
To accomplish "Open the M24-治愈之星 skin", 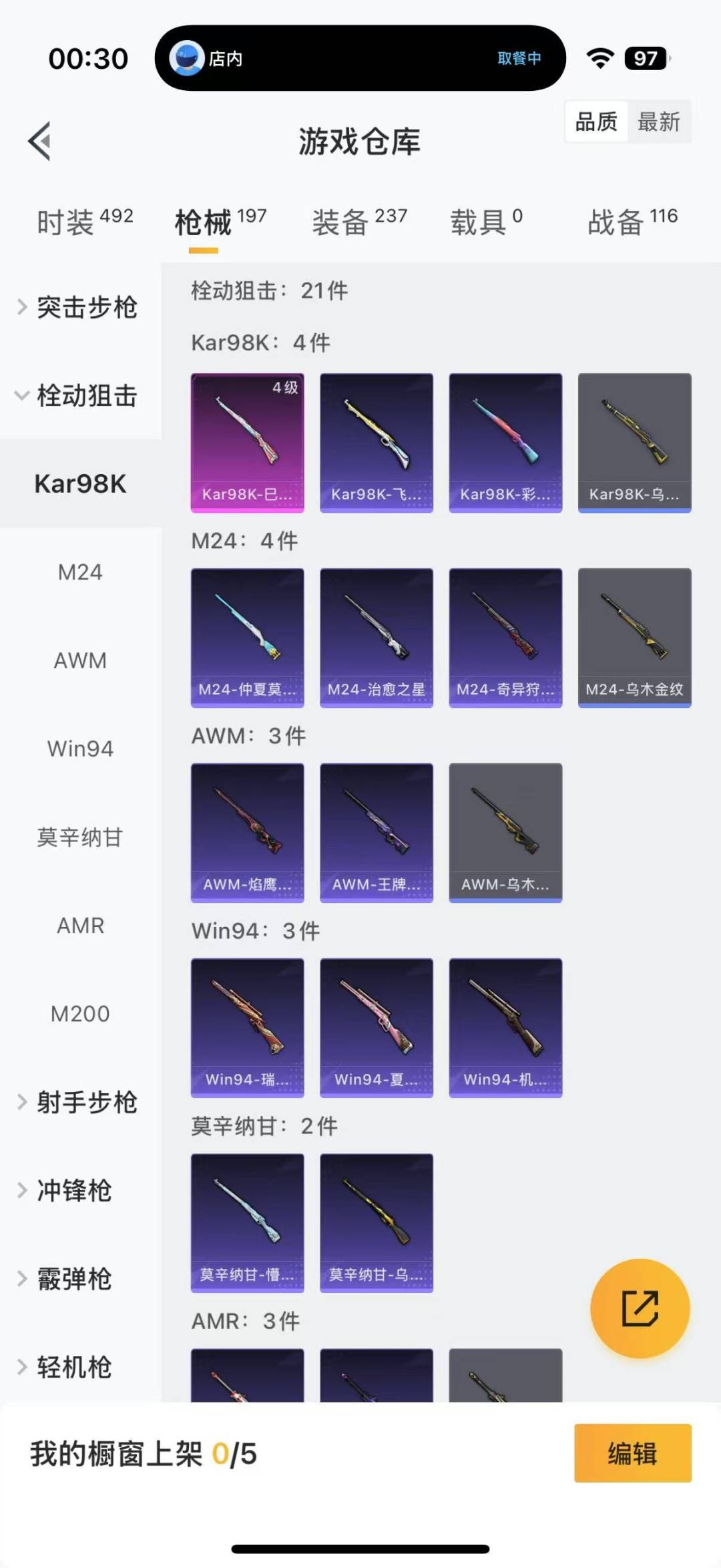I will click(376, 637).
